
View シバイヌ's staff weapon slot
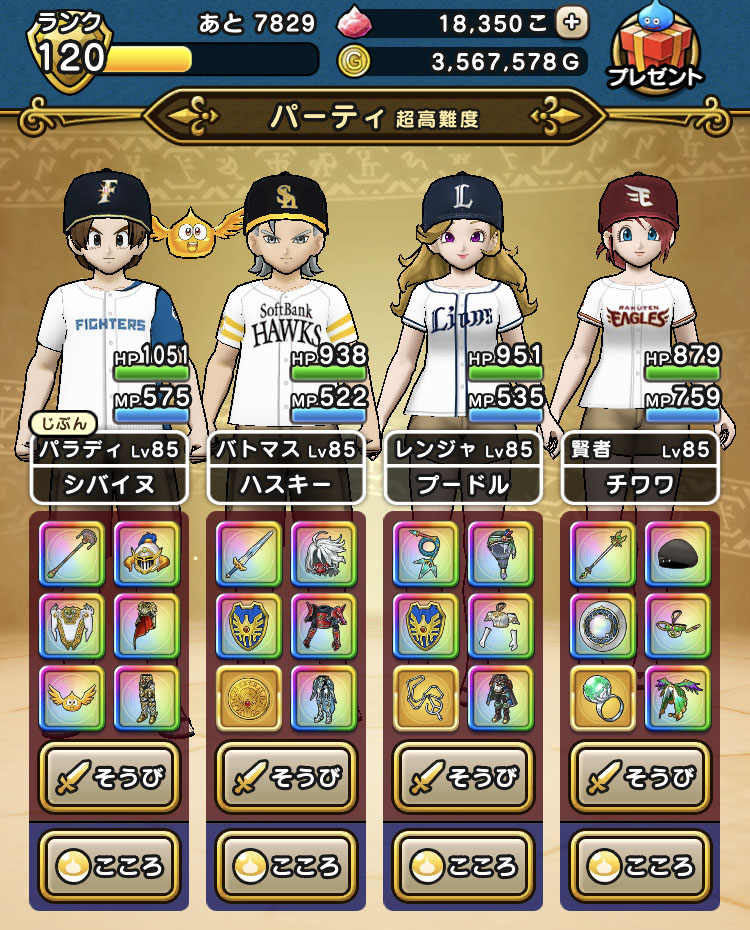71,552
